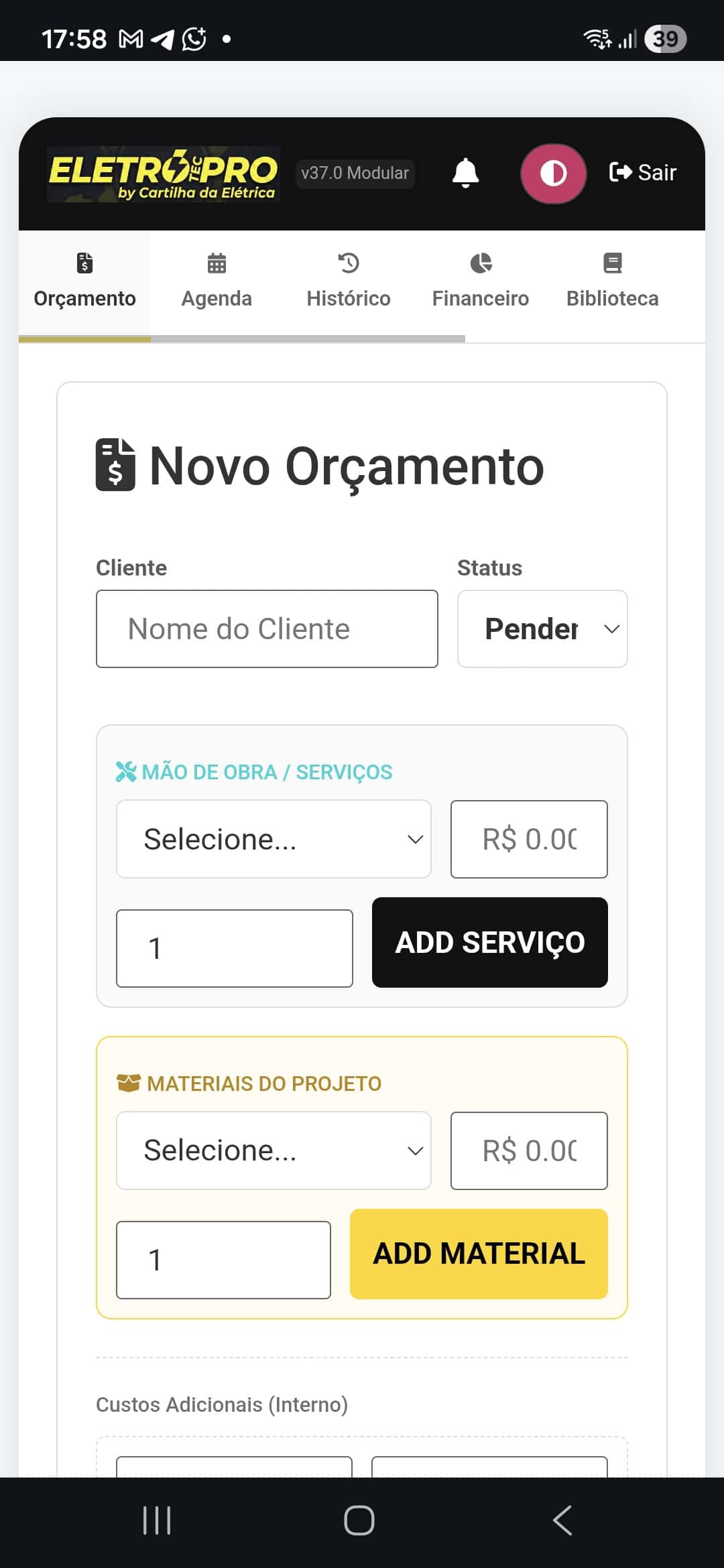Open the Biblioteca book icon

[612, 263]
